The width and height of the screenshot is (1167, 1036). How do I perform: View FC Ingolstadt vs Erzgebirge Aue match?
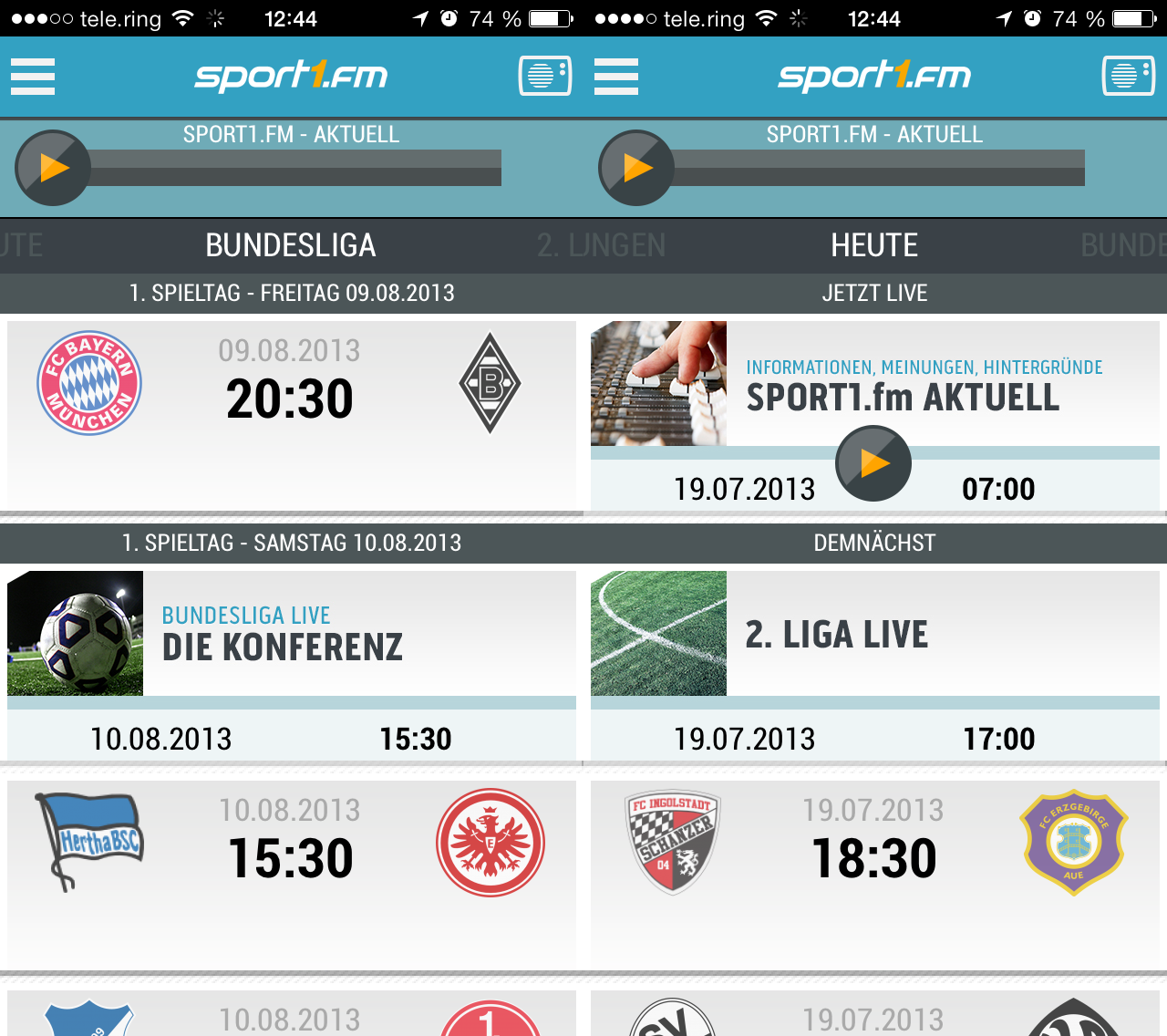[x=873, y=857]
